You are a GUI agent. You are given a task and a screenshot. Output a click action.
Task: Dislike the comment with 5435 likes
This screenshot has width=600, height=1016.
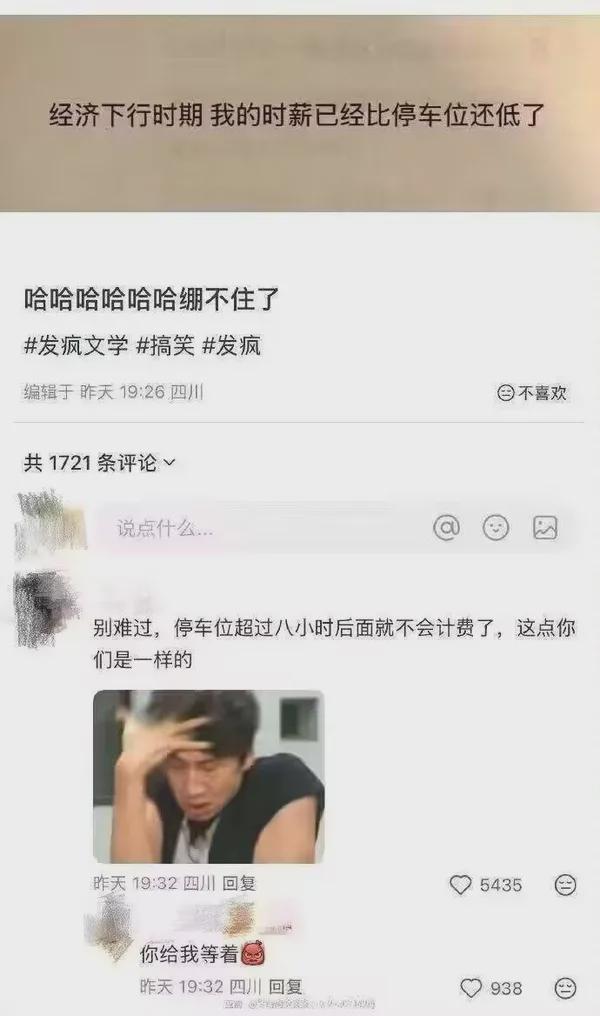[x=565, y=885]
